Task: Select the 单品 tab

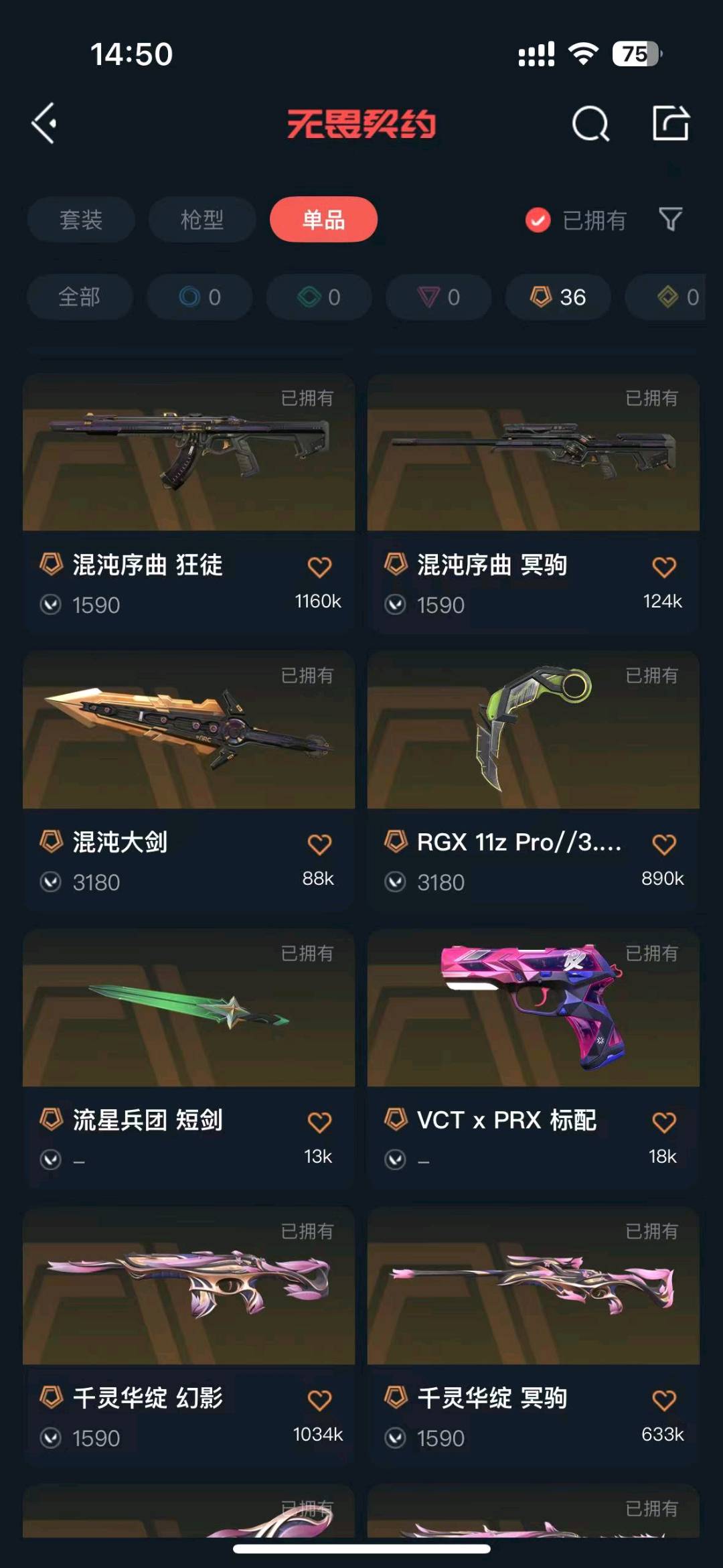Action: click(x=323, y=220)
